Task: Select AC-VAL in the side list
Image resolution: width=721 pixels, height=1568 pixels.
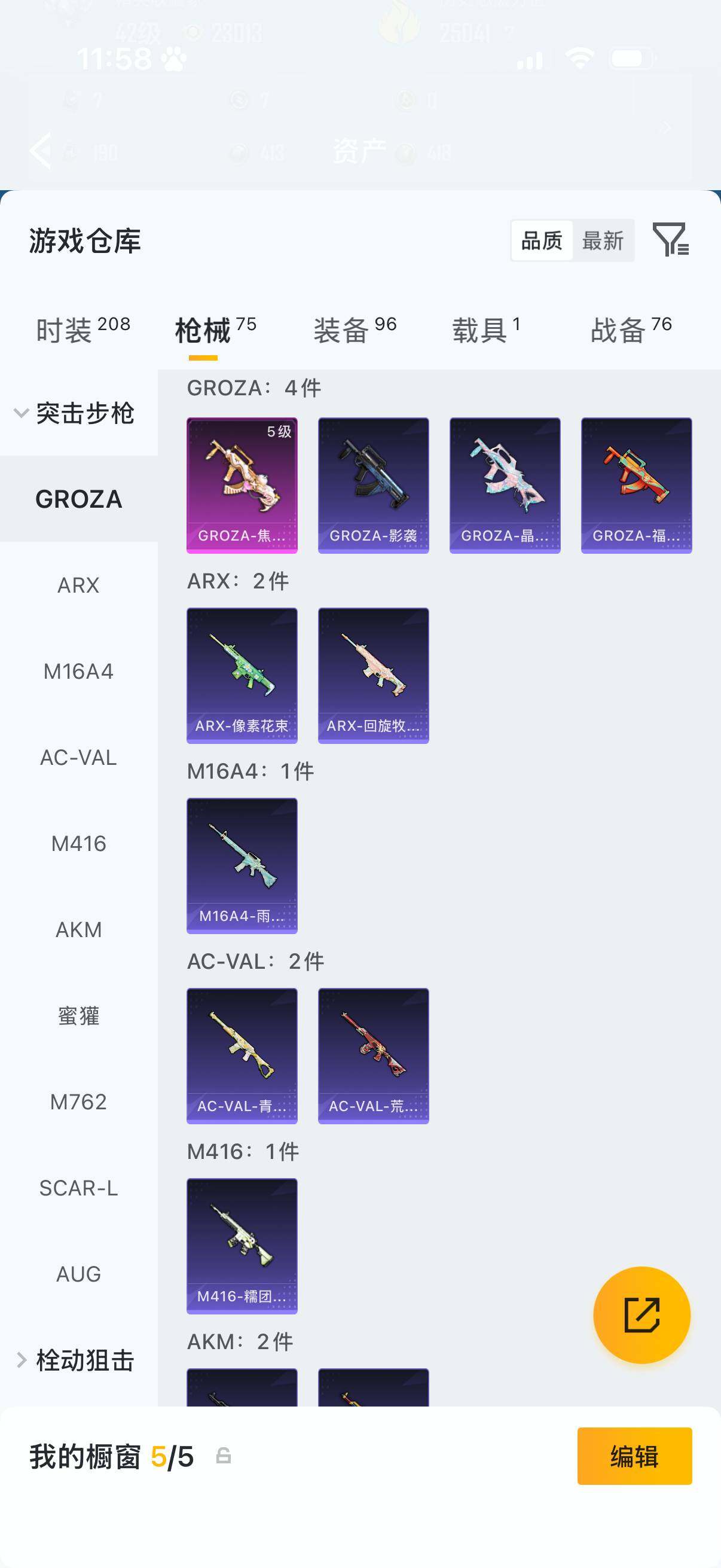Action: point(78,757)
